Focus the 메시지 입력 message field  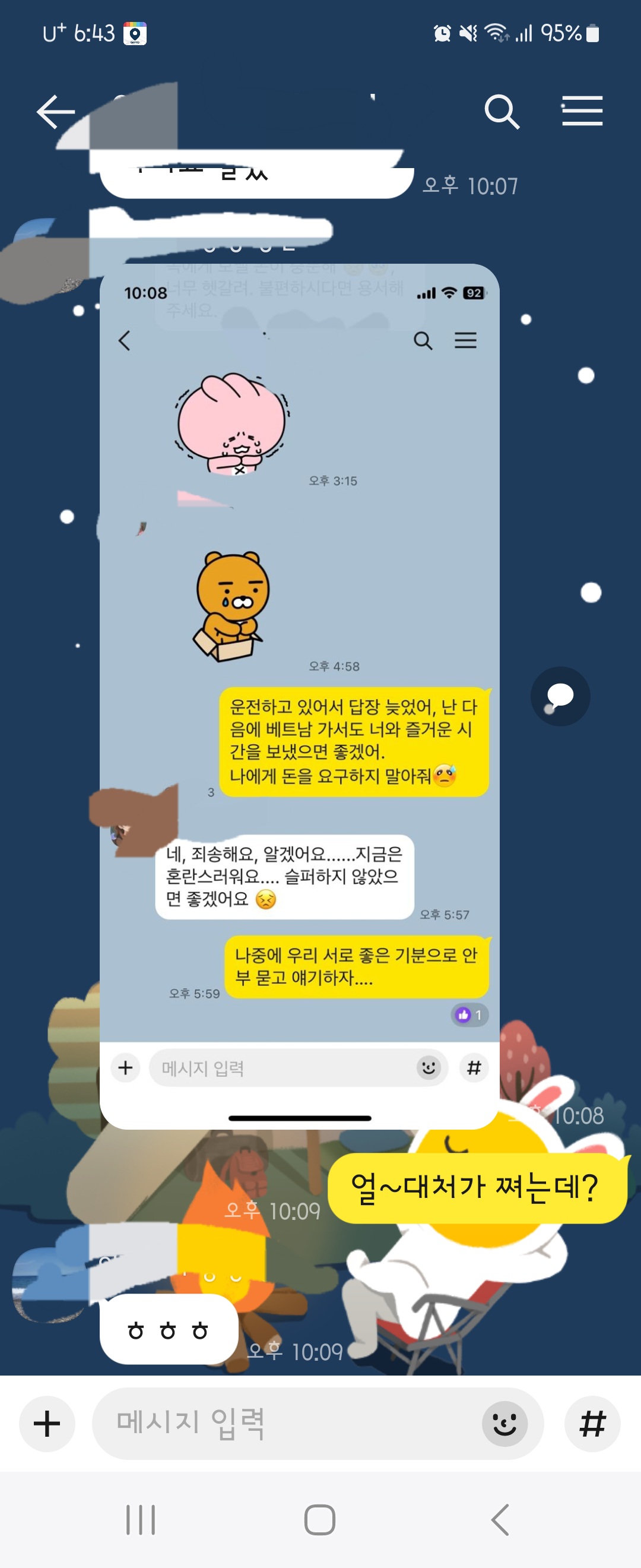tap(286, 1424)
